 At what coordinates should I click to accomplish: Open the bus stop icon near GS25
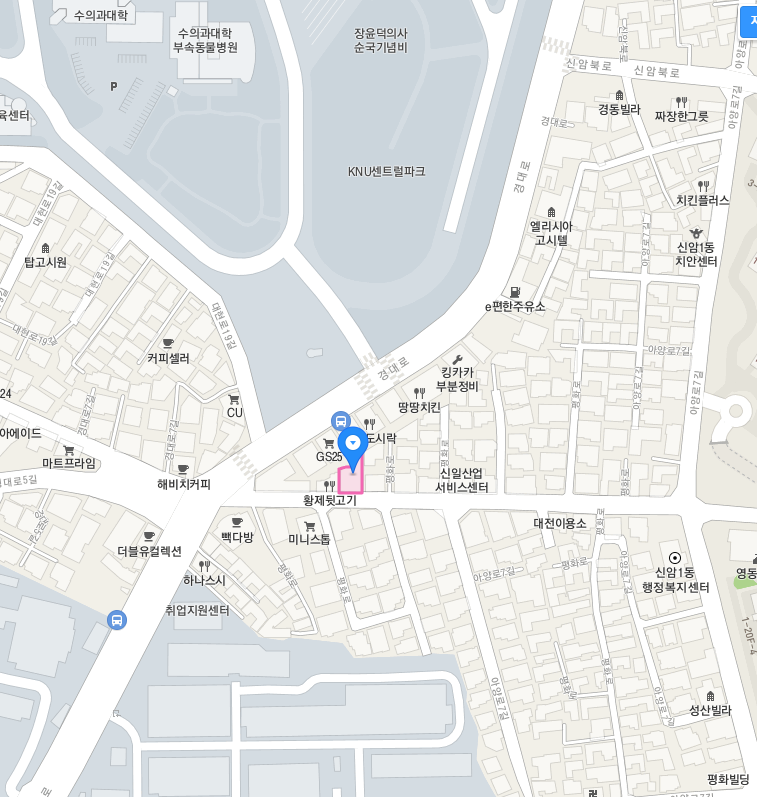click(x=340, y=422)
